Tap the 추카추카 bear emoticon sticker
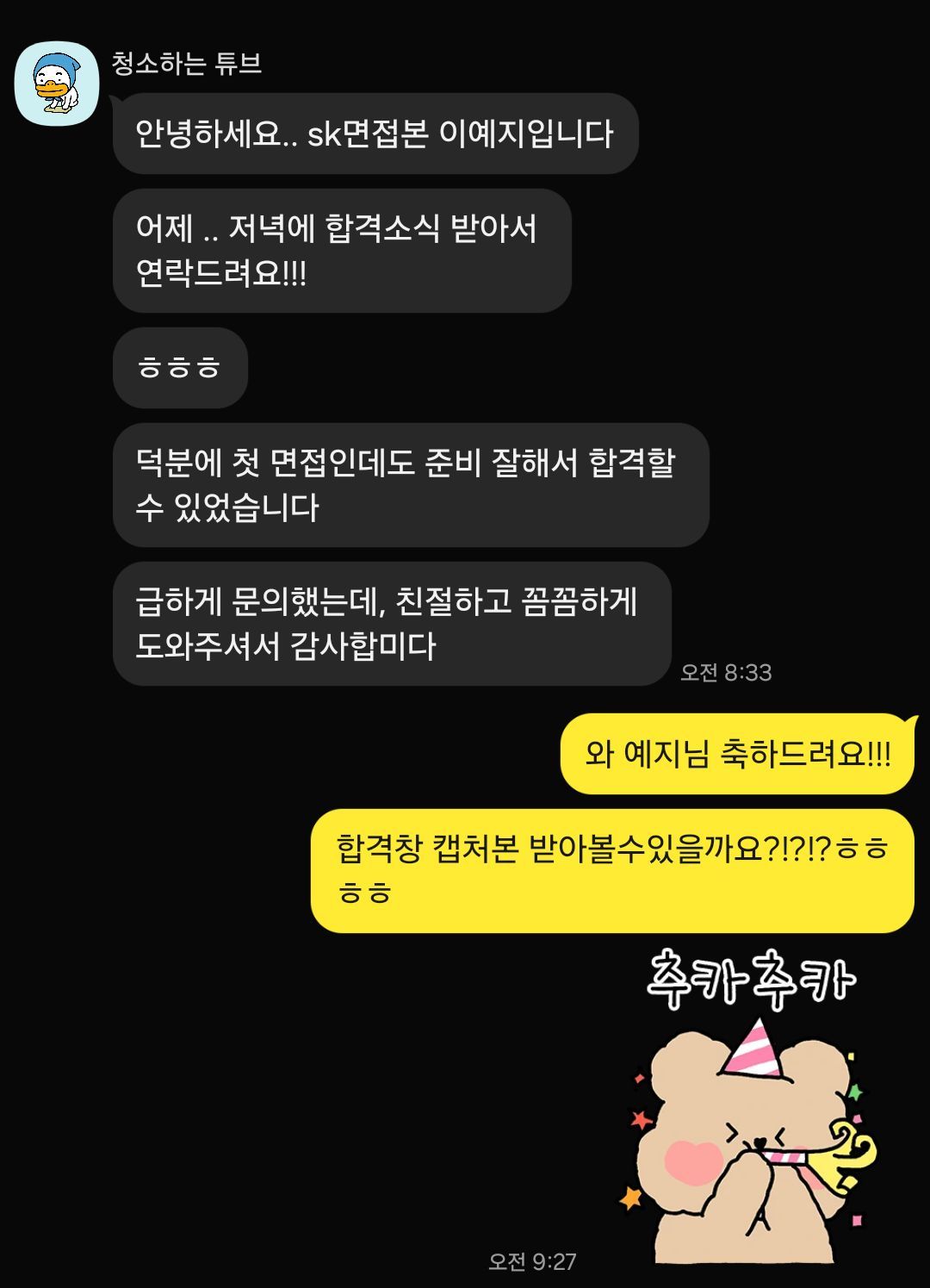The width and height of the screenshot is (930, 1288). click(749, 1111)
